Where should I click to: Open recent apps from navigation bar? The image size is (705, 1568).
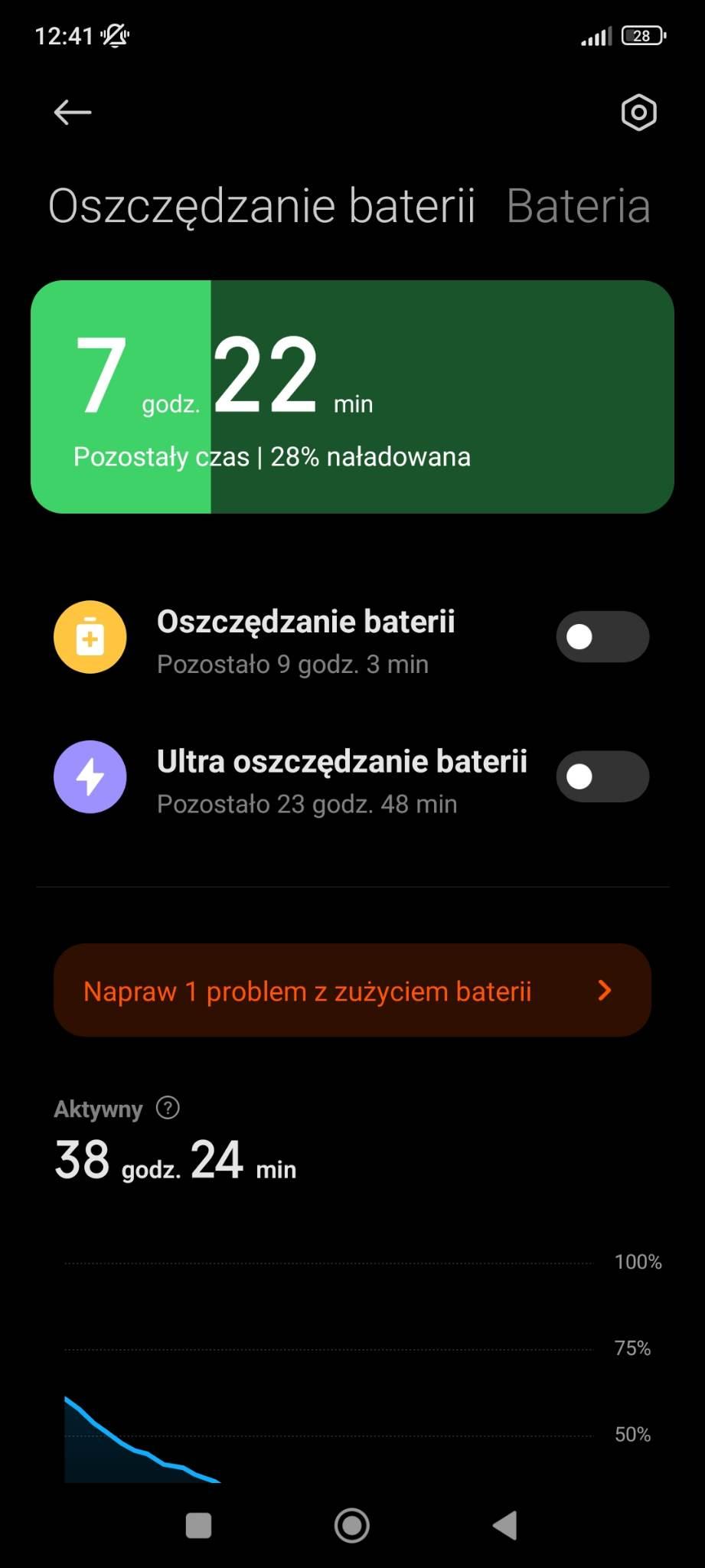[198, 1525]
